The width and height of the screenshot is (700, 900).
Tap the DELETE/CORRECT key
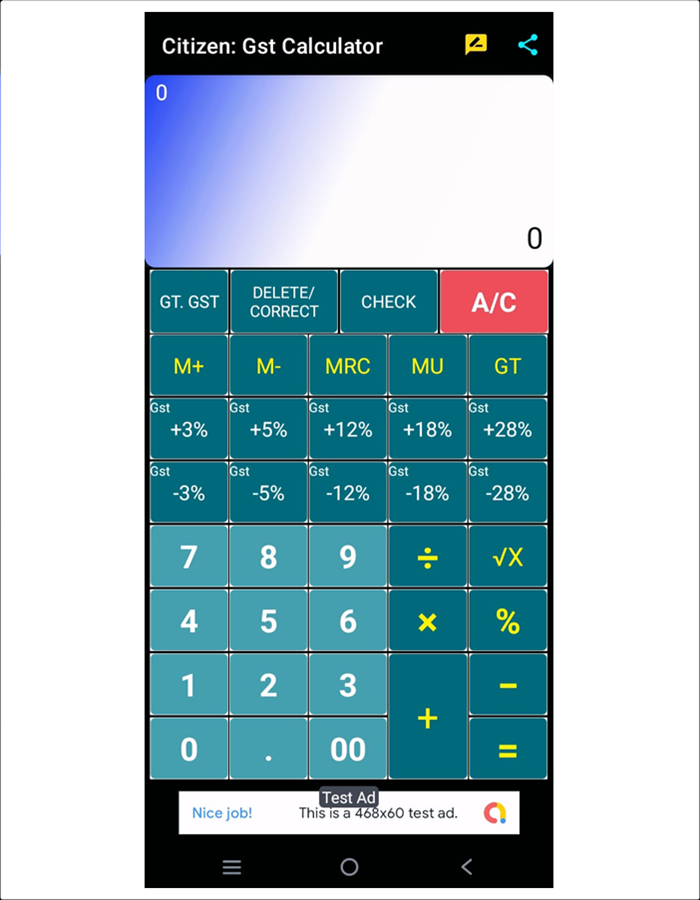[284, 302]
